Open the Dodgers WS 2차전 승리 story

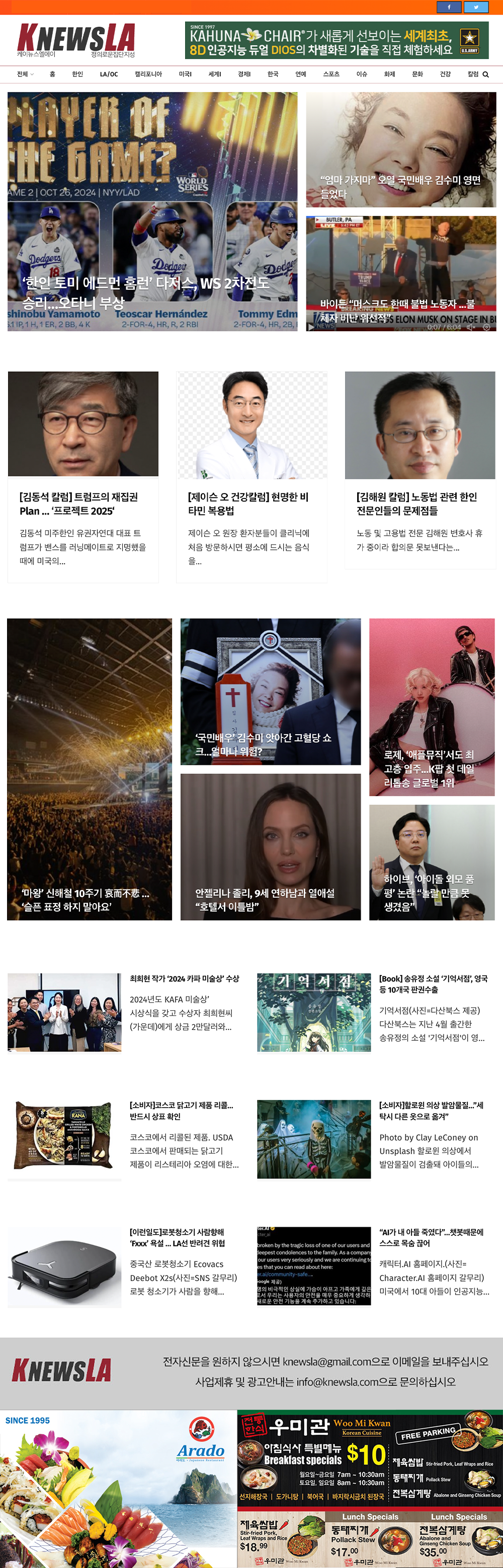146,292
